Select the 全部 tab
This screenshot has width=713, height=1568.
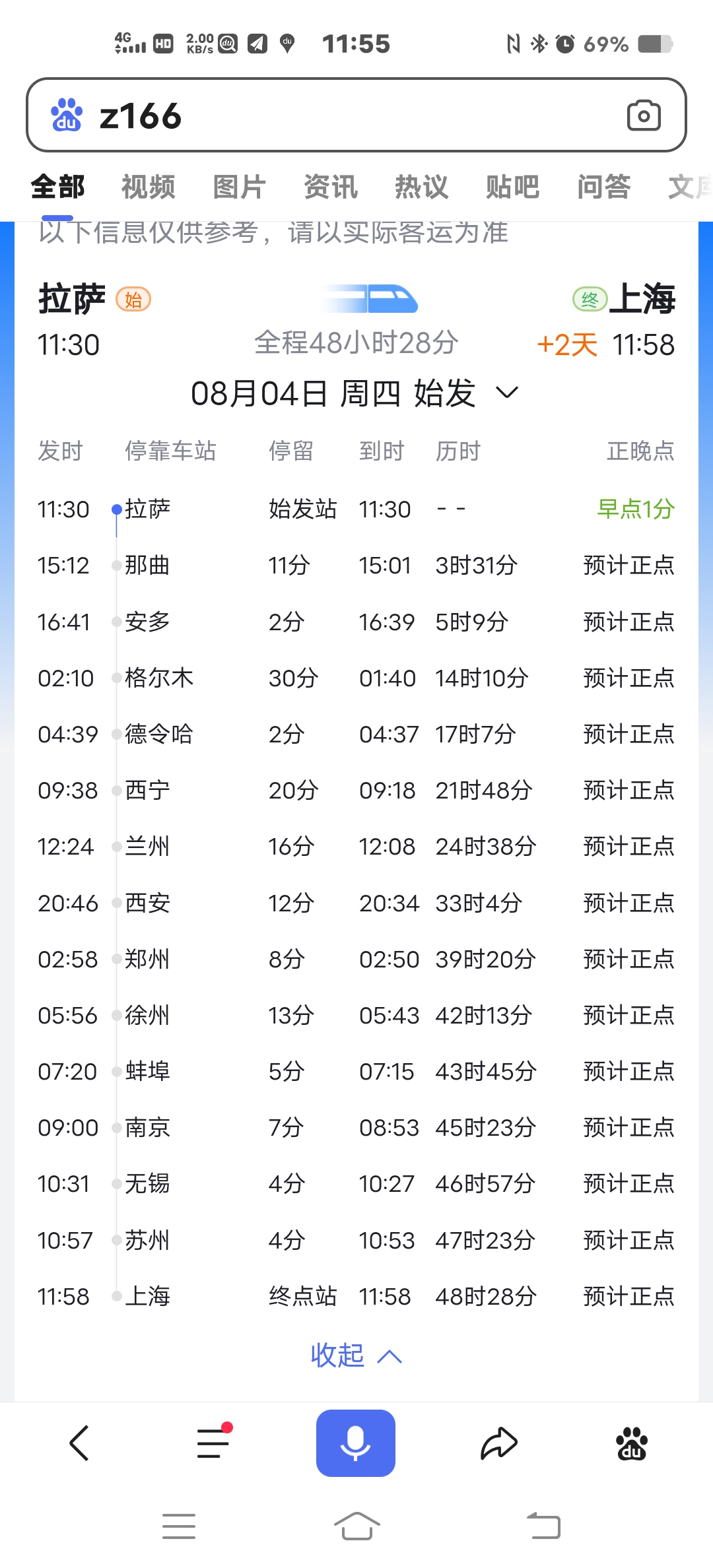tap(57, 187)
